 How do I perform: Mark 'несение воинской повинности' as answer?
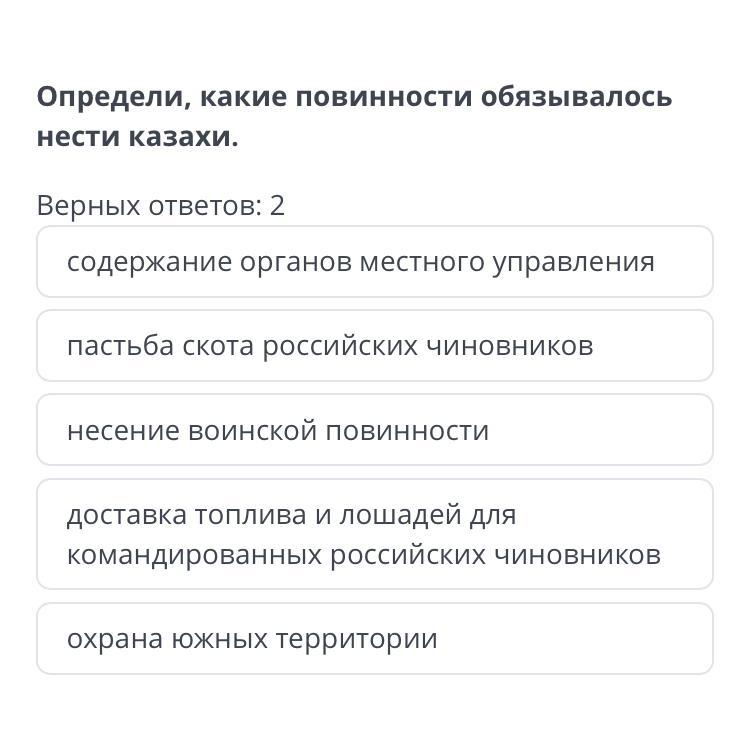375,430
